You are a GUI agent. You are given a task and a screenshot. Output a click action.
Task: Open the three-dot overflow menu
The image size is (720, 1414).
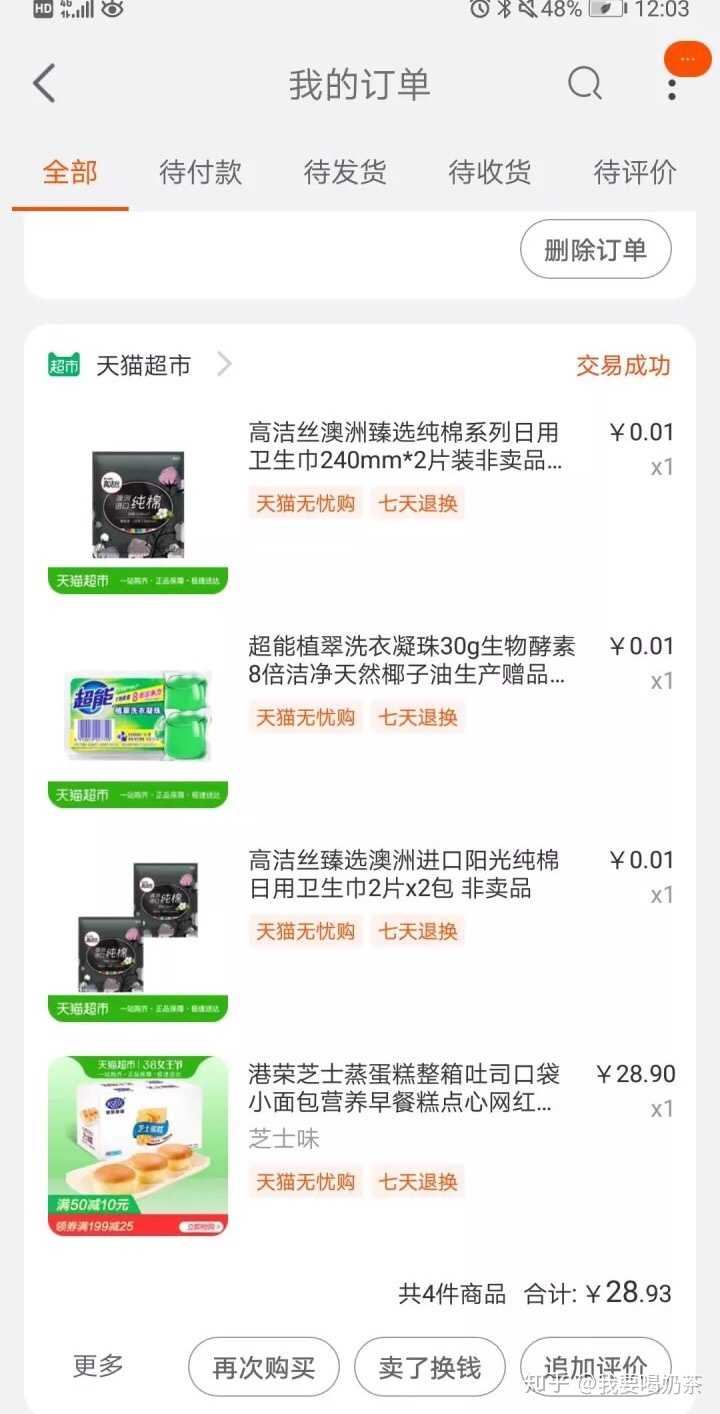[x=672, y=85]
